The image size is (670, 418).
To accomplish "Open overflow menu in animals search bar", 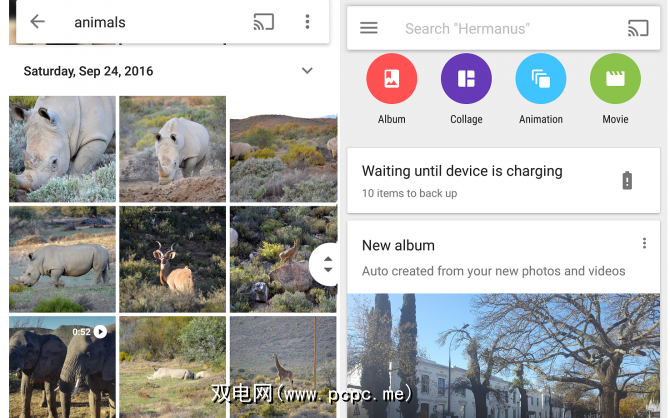I will (x=307, y=22).
